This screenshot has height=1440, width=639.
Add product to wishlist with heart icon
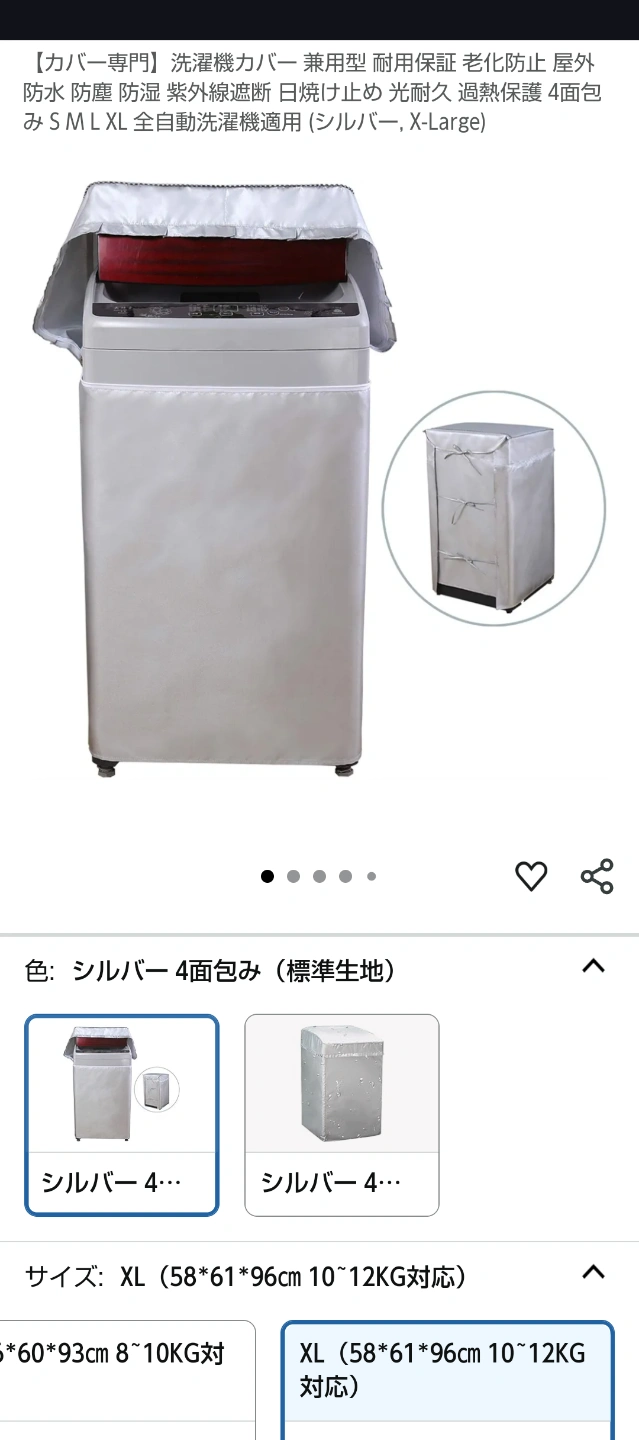pyautogui.click(x=531, y=876)
